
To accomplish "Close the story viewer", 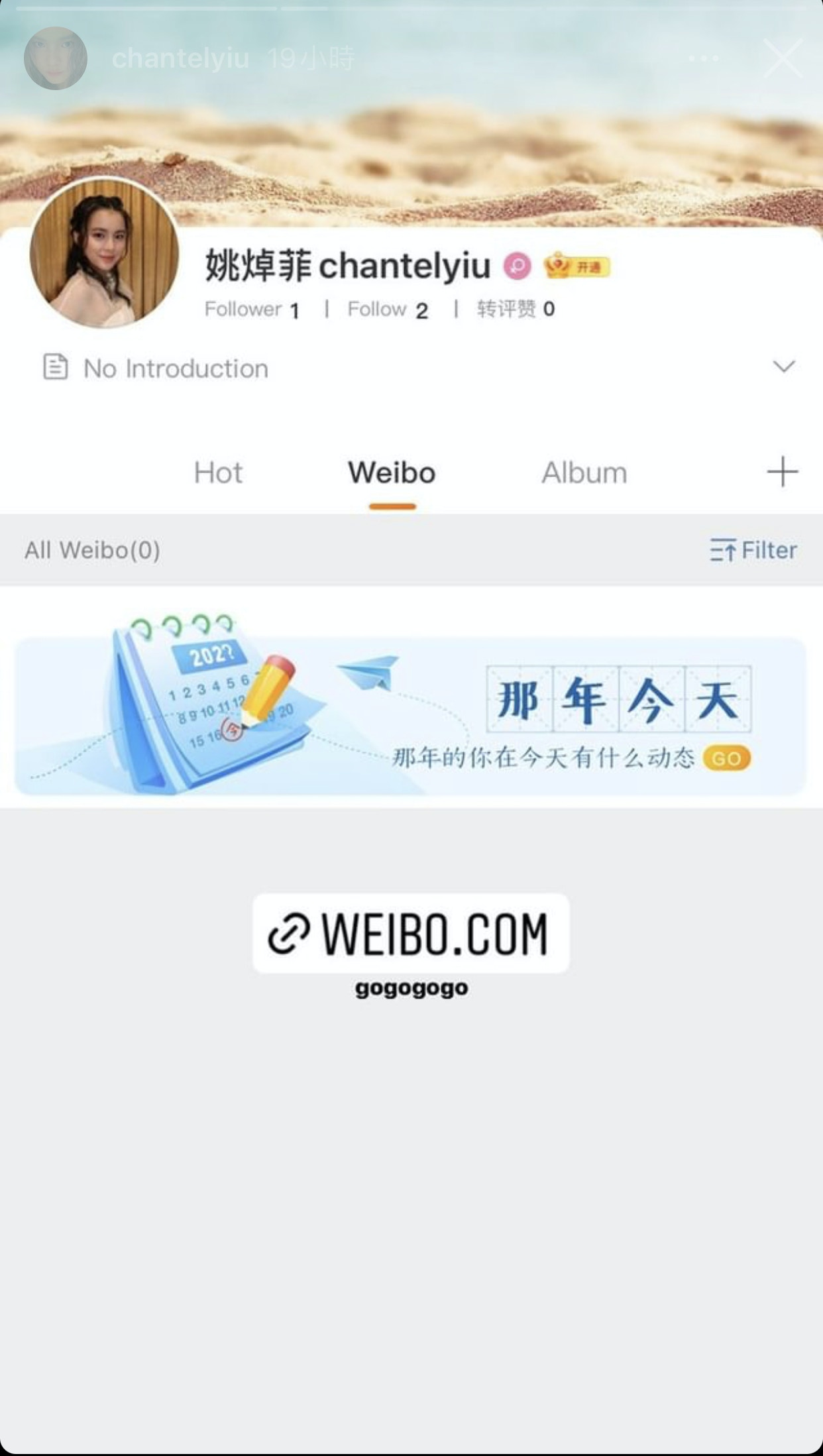I will pos(783,58).
